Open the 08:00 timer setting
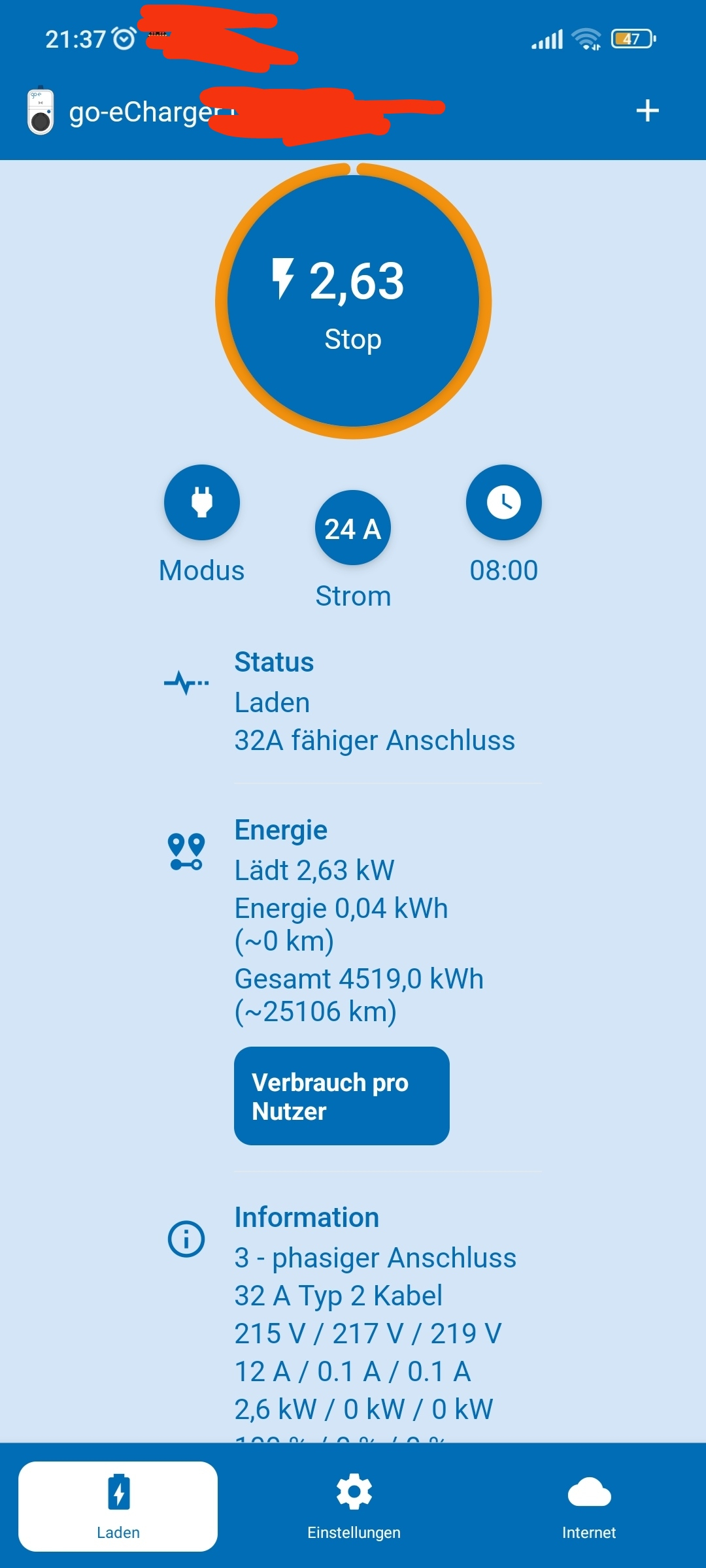The width and height of the screenshot is (706, 1568). pyautogui.click(x=503, y=502)
